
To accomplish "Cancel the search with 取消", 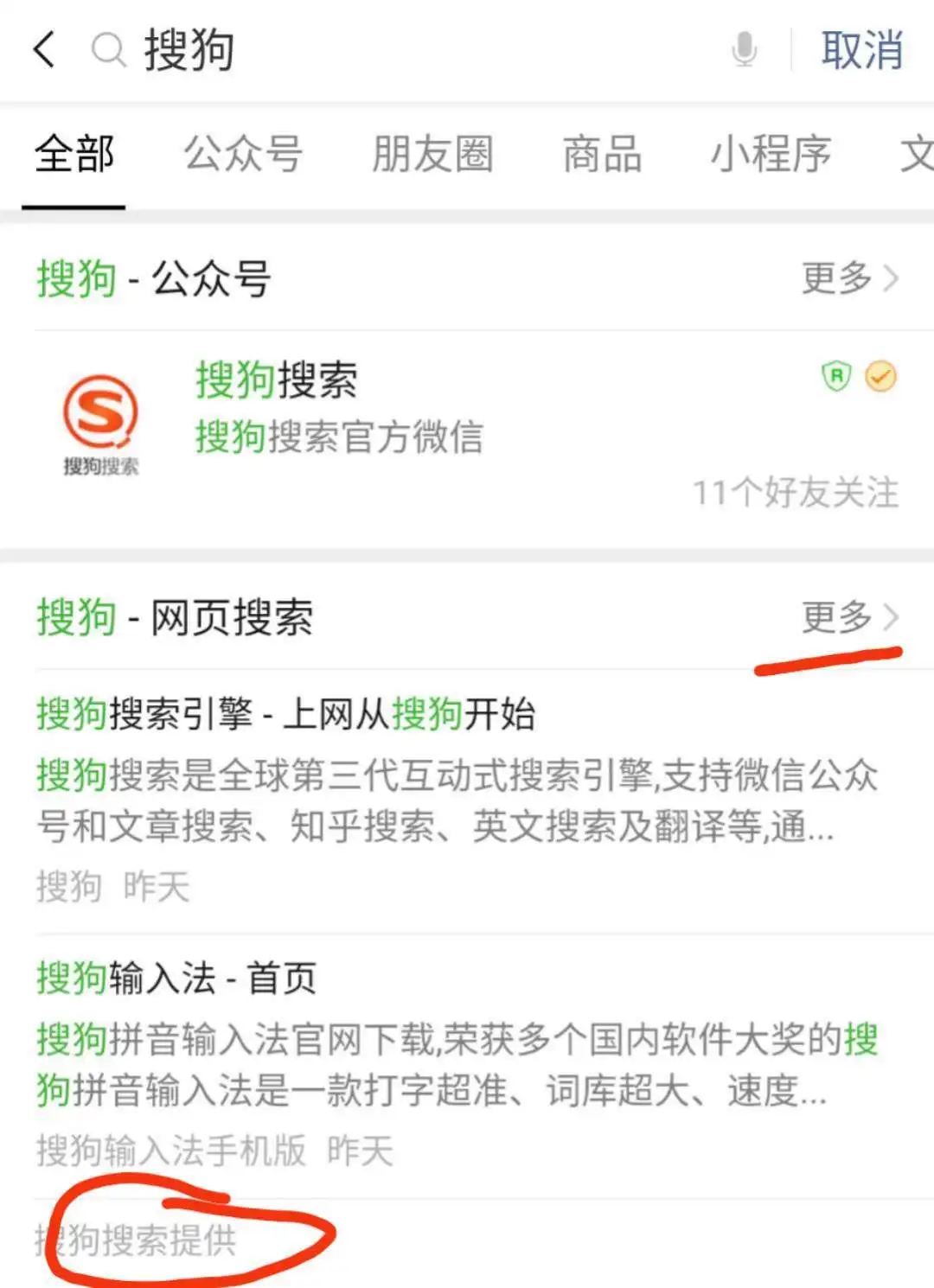I will pyautogui.click(x=861, y=49).
